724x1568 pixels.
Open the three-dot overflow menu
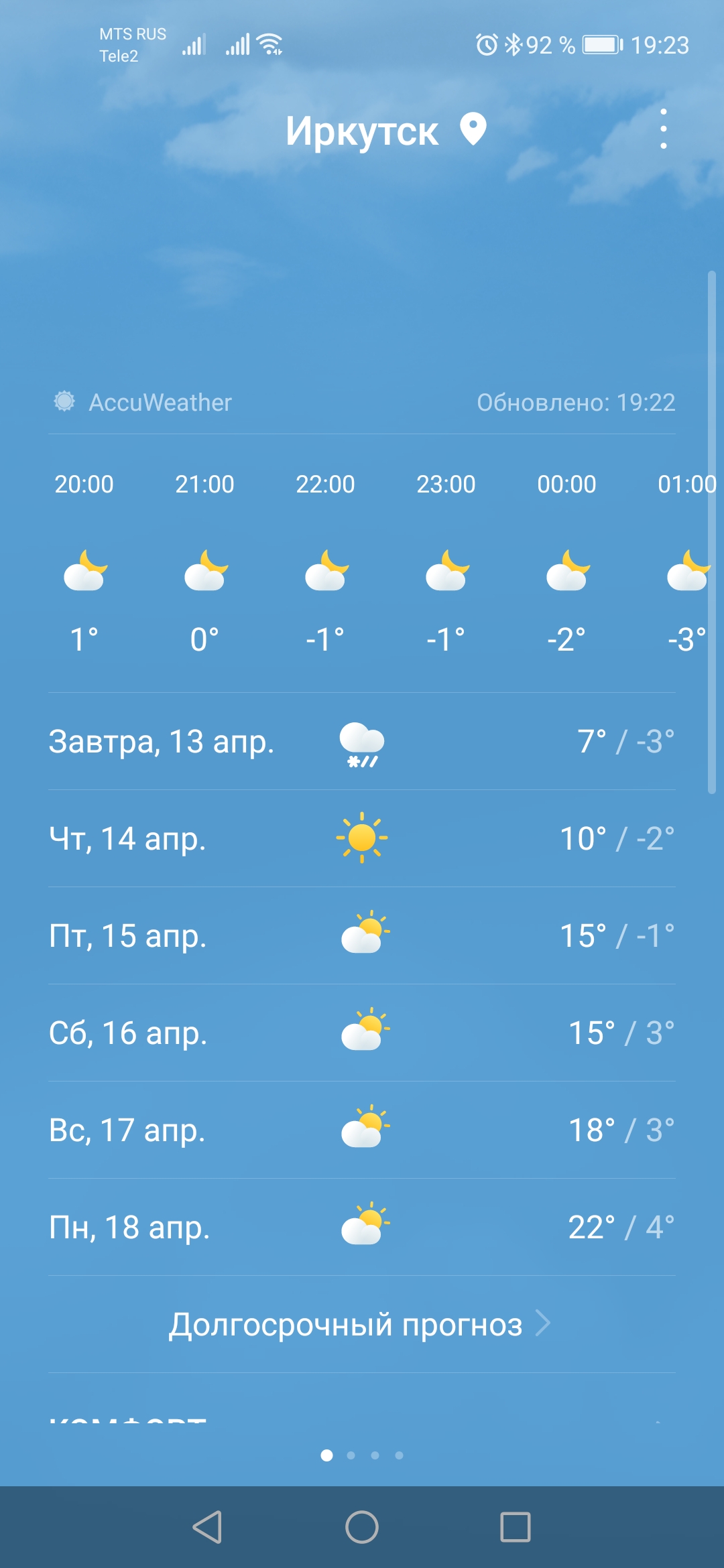663,129
